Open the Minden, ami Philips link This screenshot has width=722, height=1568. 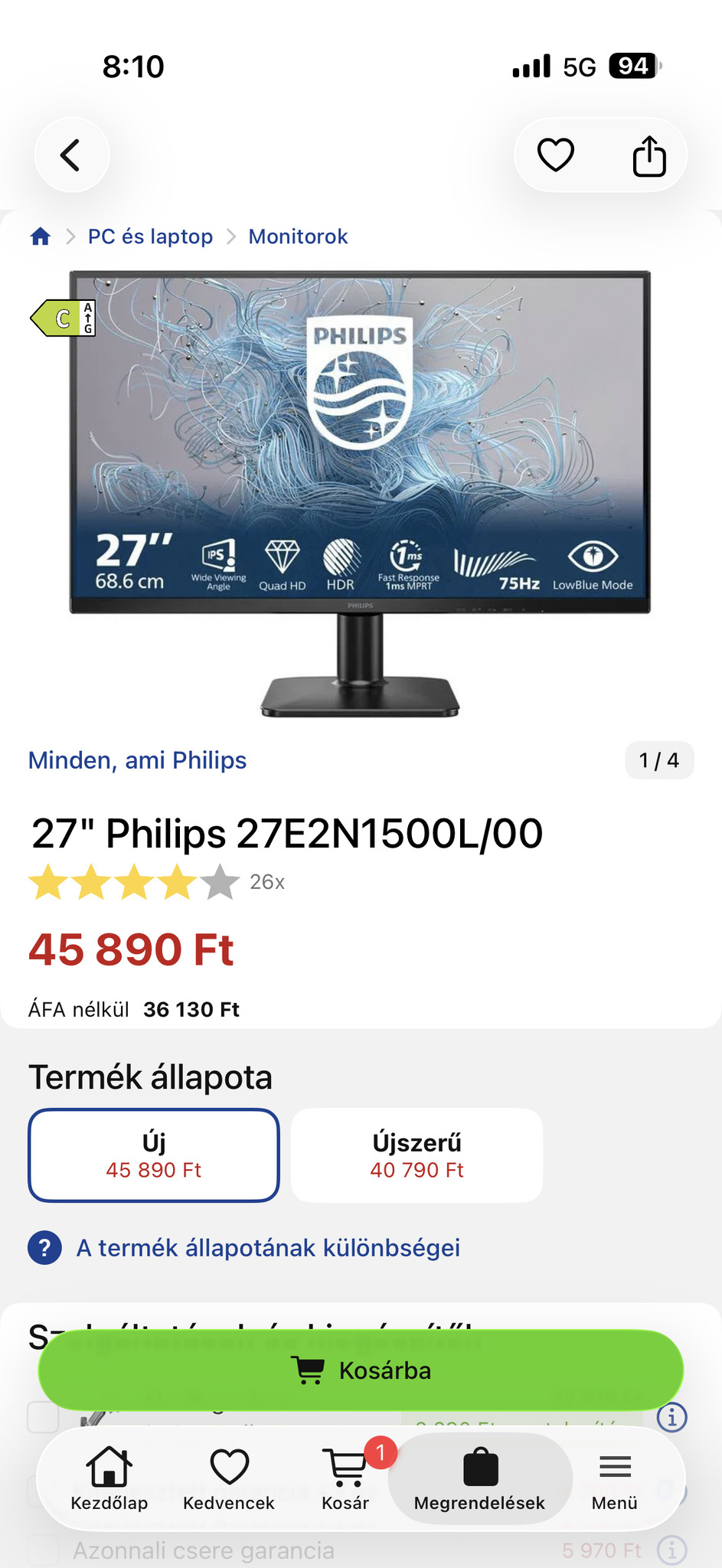137,760
